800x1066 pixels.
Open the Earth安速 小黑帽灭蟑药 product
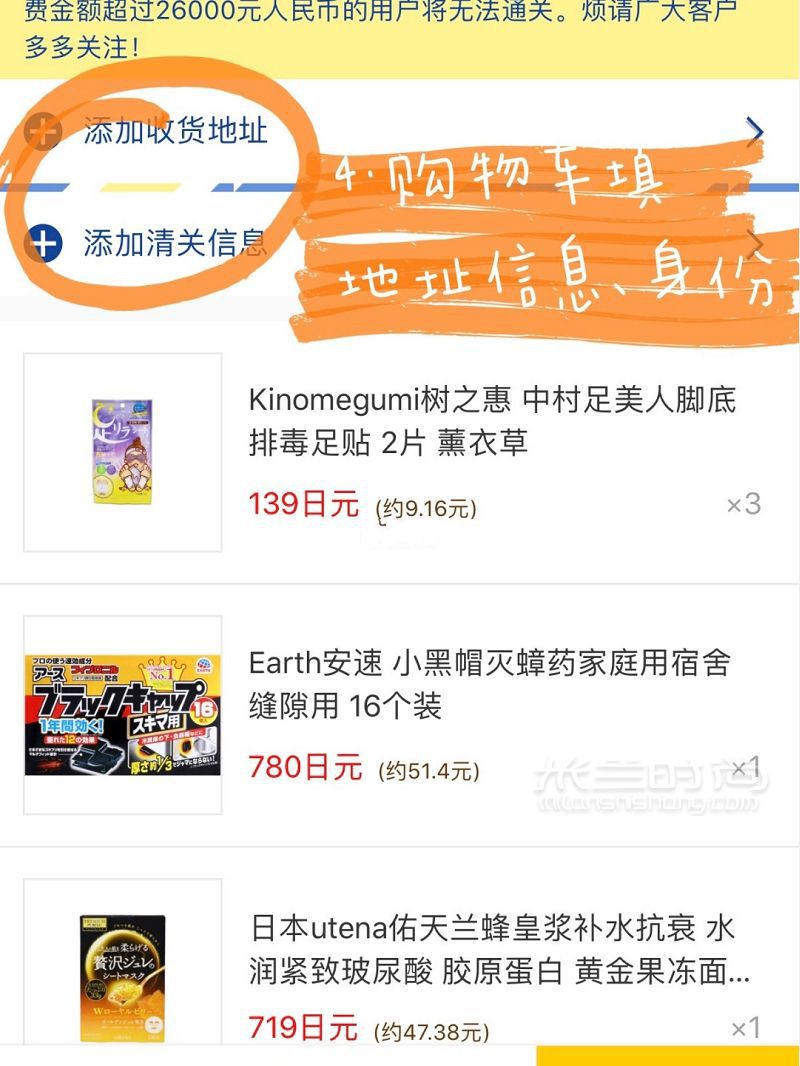(x=489, y=684)
